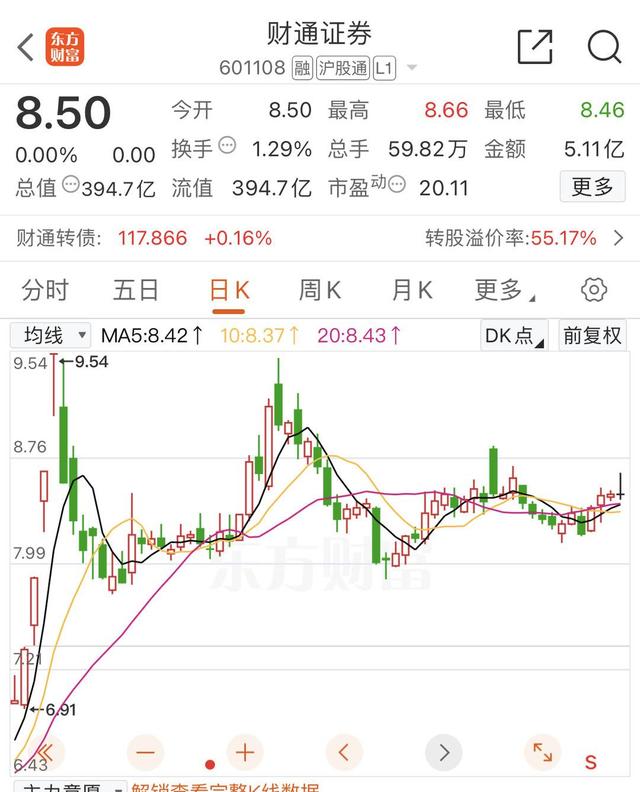Switch to the 分时 tab
The image size is (640, 792).
(x=46, y=291)
